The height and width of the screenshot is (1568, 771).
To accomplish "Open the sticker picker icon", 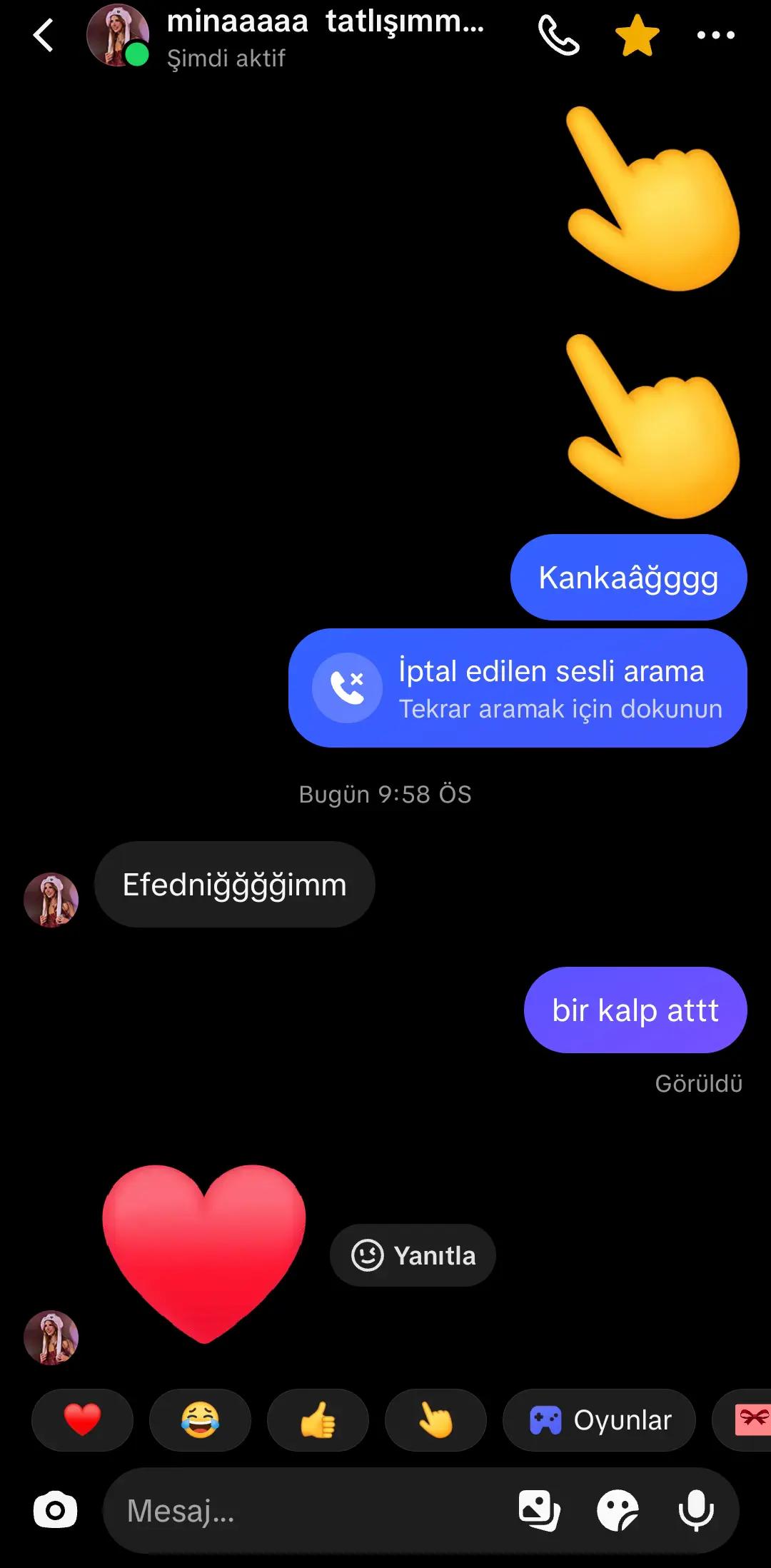I will point(618,1510).
